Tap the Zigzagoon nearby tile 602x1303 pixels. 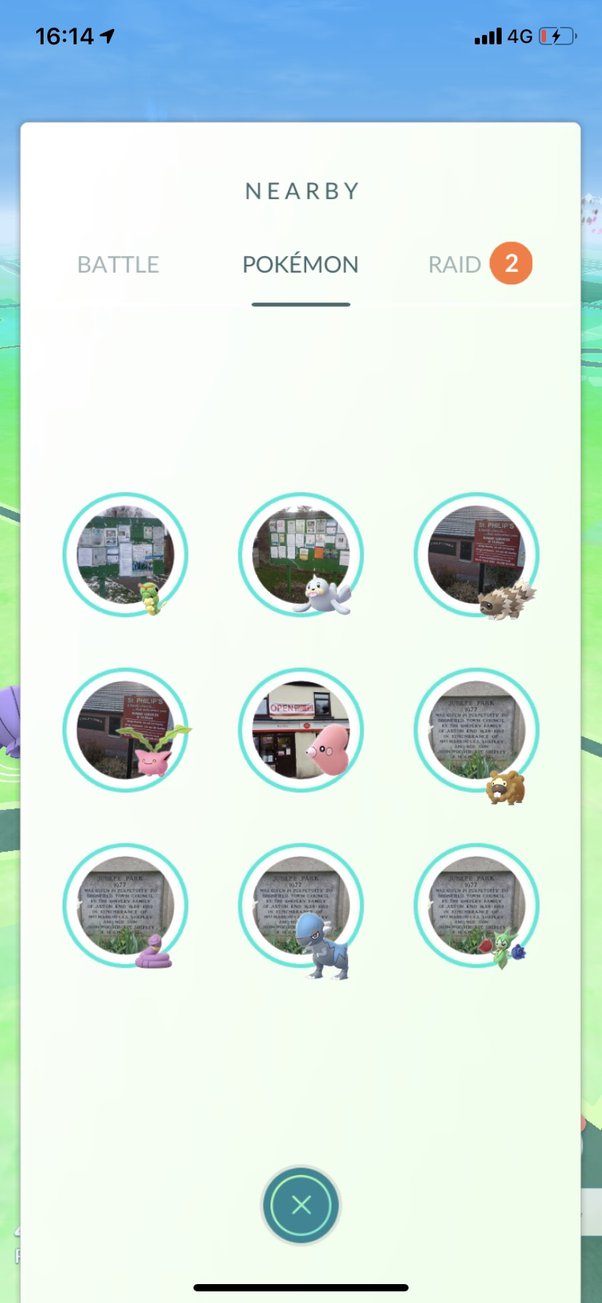click(x=476, y=554)
